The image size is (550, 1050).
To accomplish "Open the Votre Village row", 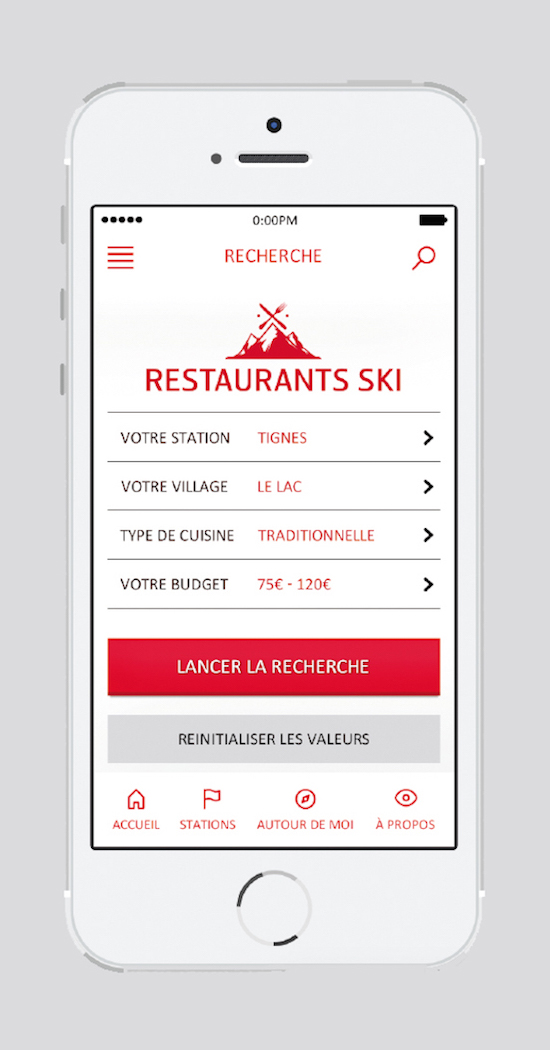I will pyautogui.click(x=274, y=486).
